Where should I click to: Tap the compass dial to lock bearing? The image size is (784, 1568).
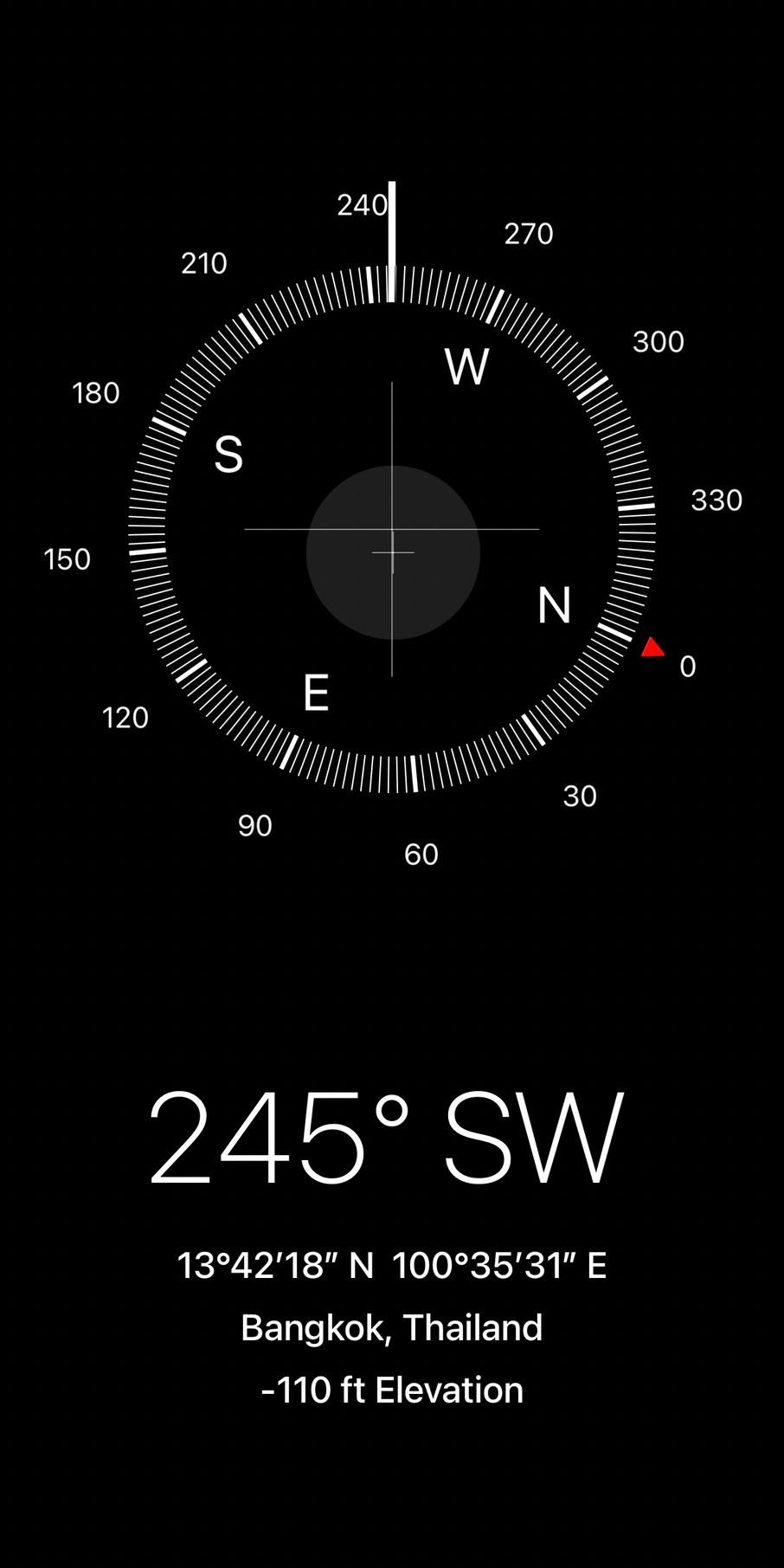pyautogui.click(x=392, y=529)
